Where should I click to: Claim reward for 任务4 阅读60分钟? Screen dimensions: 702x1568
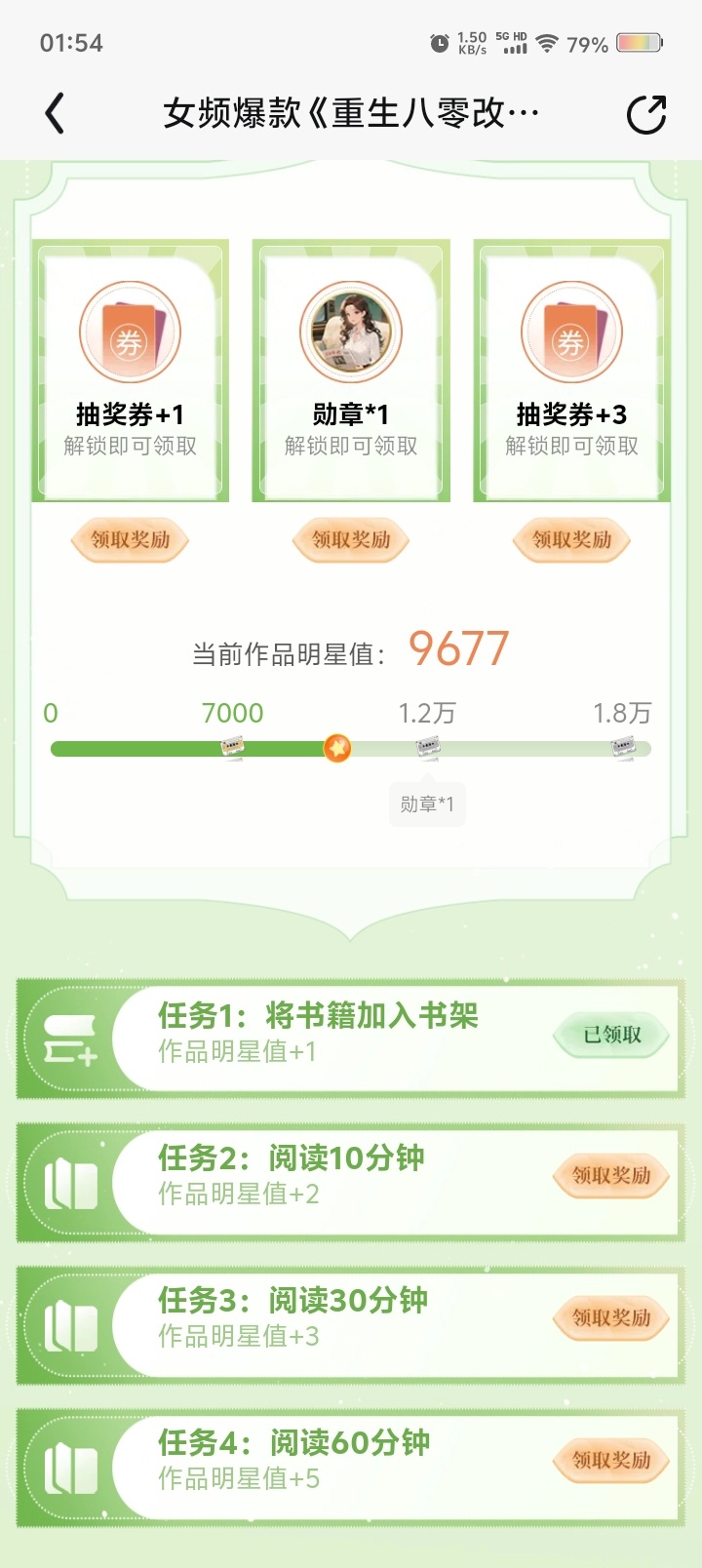coord(611,1461)
